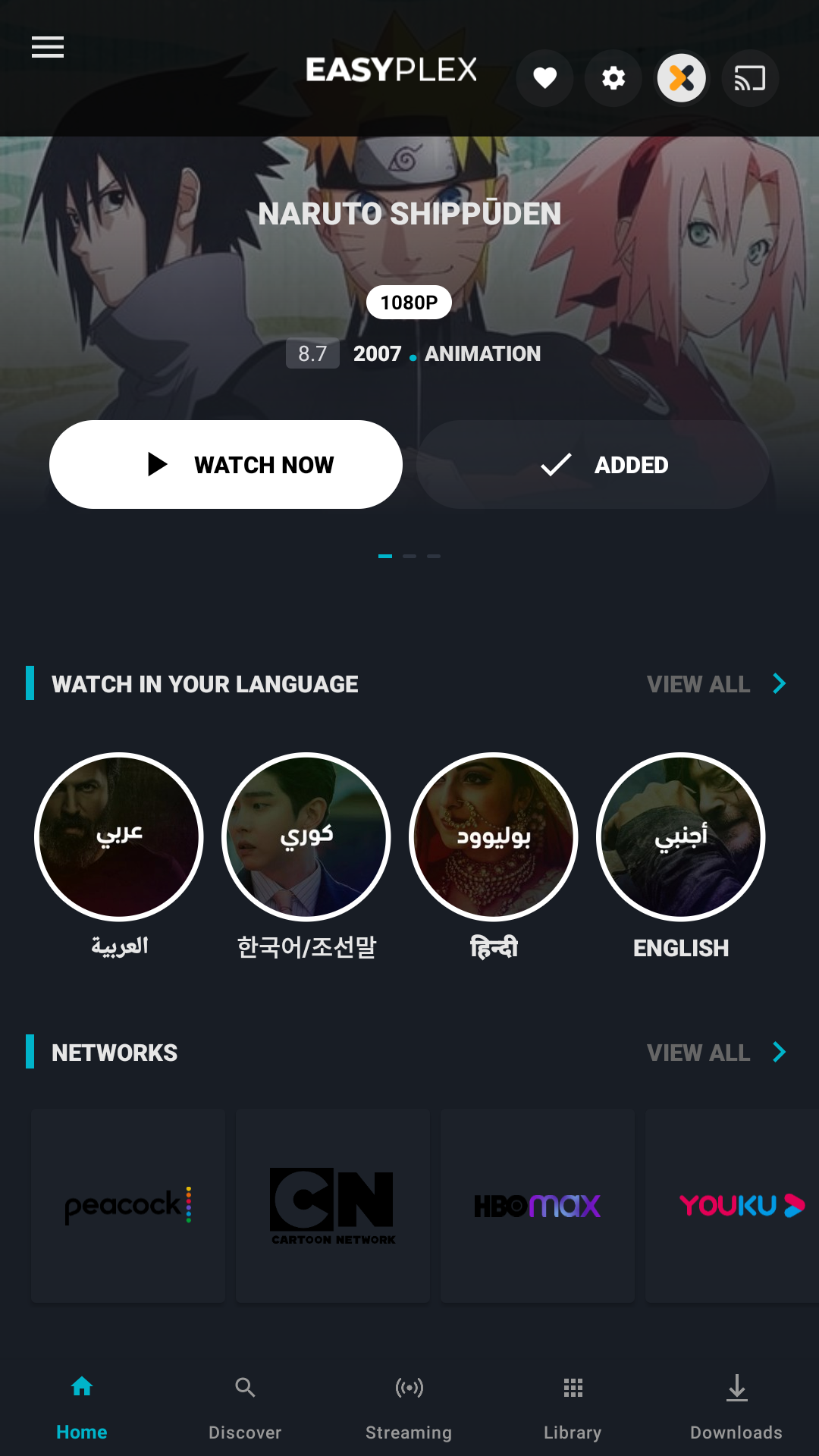View all networks
Screen dimensions: 819x1456
pos(715,1052)
